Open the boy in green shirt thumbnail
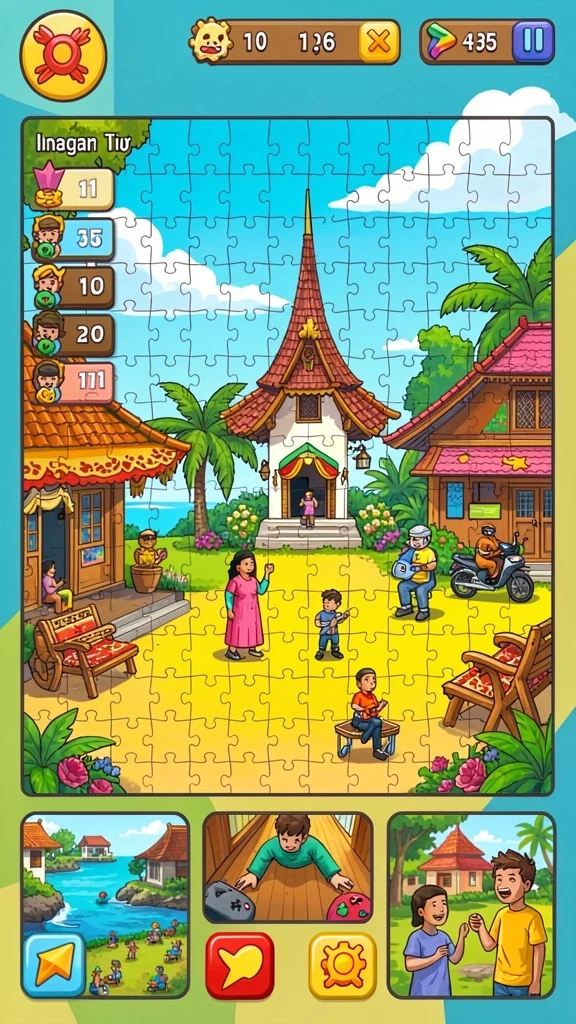The height and width of the screenshot is (1024, 576). pyautogui.click(x=287, y=868)
